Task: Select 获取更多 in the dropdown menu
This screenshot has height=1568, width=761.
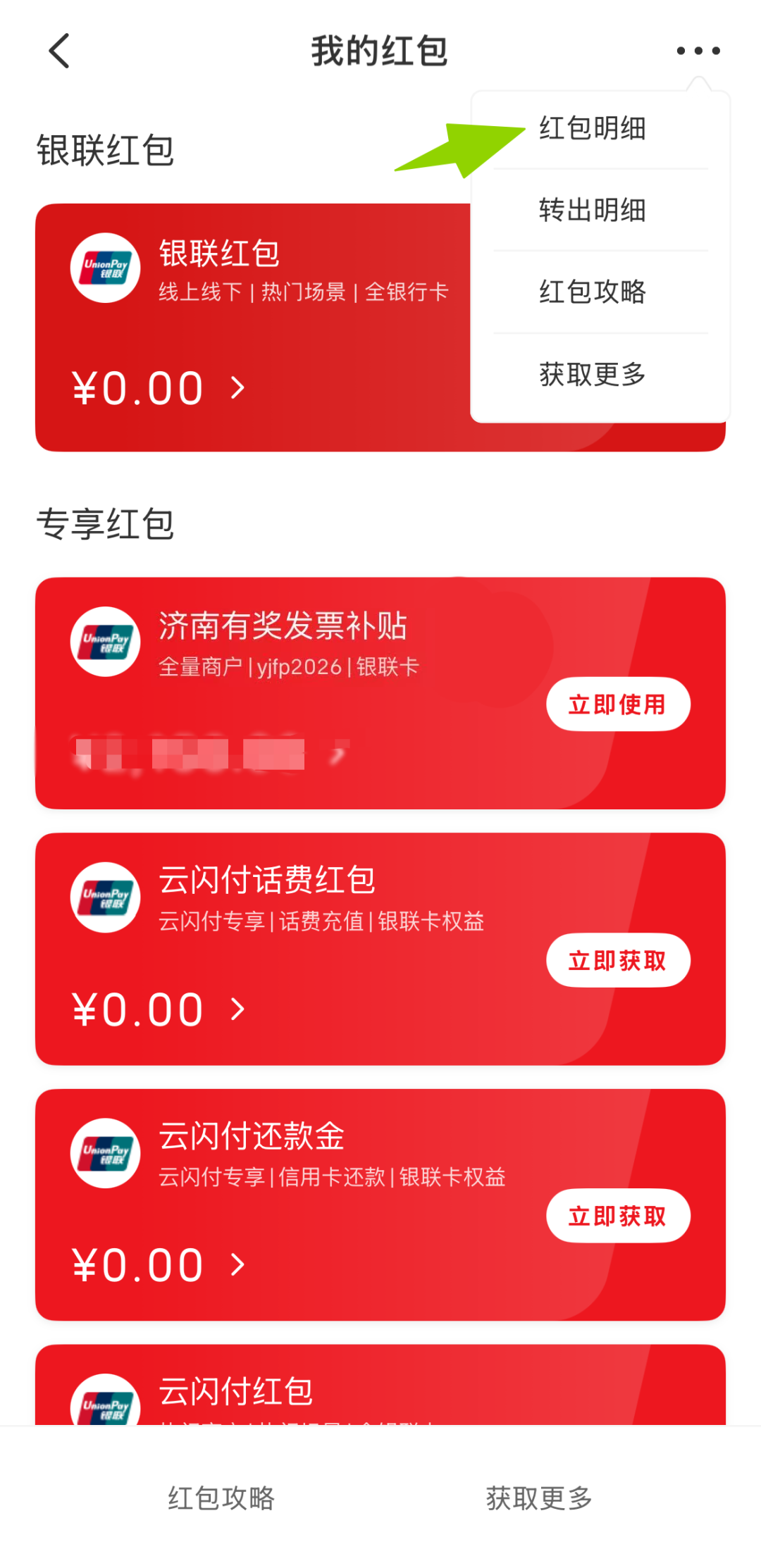Action: pyautogui.click(x=593, y=374)
